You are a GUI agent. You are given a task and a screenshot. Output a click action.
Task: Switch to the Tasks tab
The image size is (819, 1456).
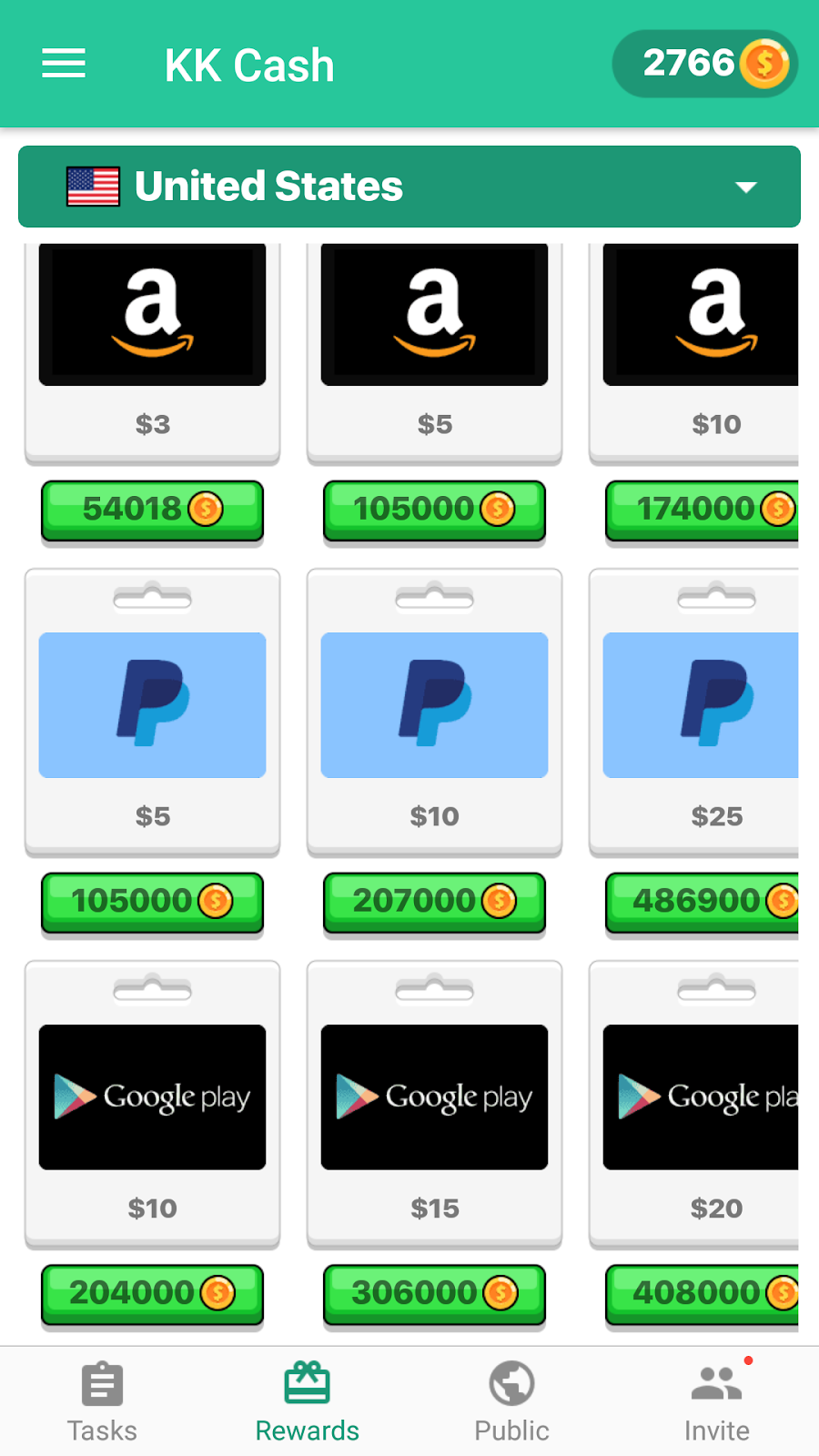[x=102, y=1402]
